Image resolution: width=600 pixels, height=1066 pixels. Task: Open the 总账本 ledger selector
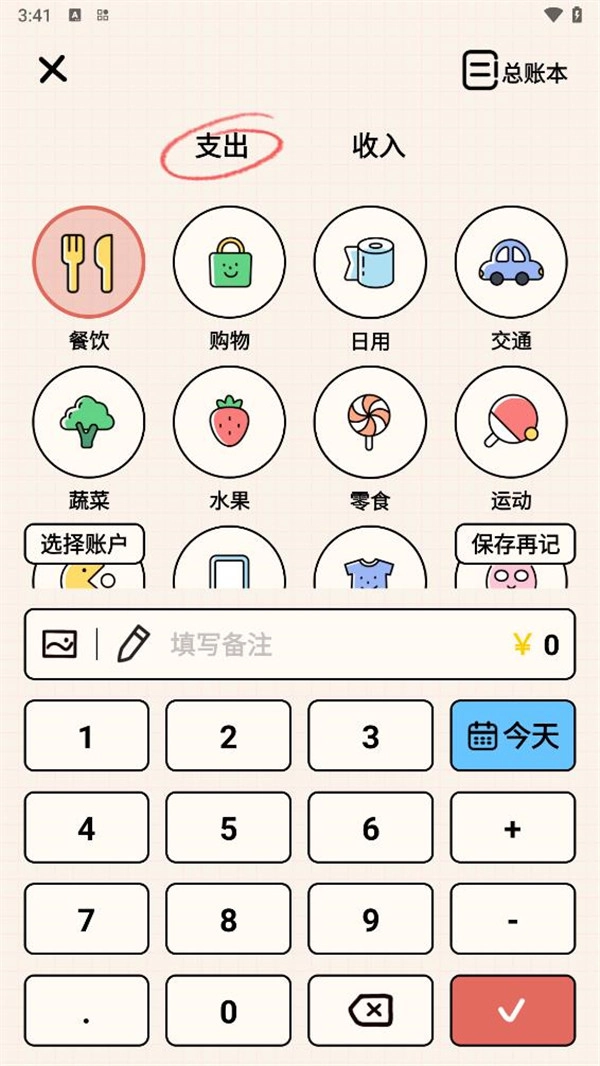coord(515,71)
